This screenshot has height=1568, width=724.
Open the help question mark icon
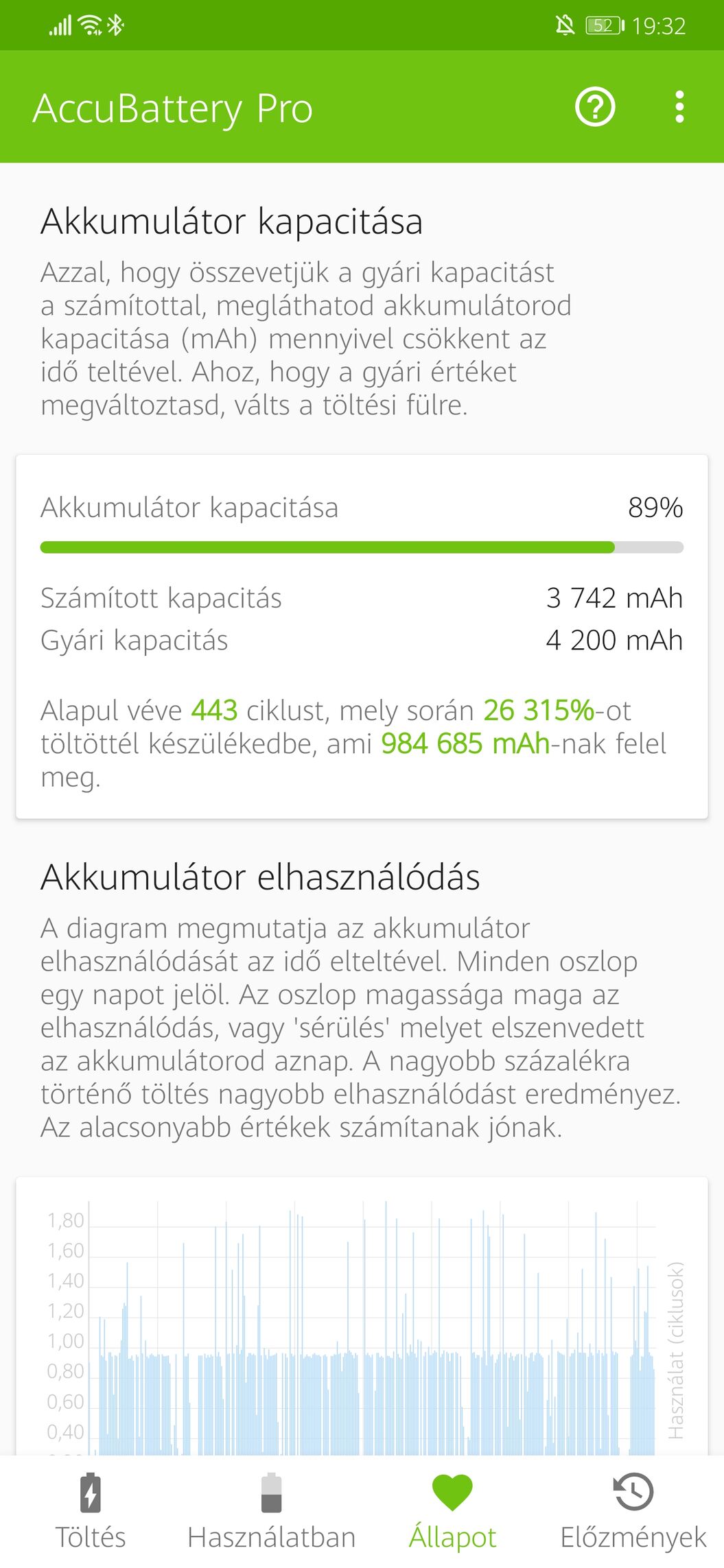pyautogui.click(x=595, y=107)
